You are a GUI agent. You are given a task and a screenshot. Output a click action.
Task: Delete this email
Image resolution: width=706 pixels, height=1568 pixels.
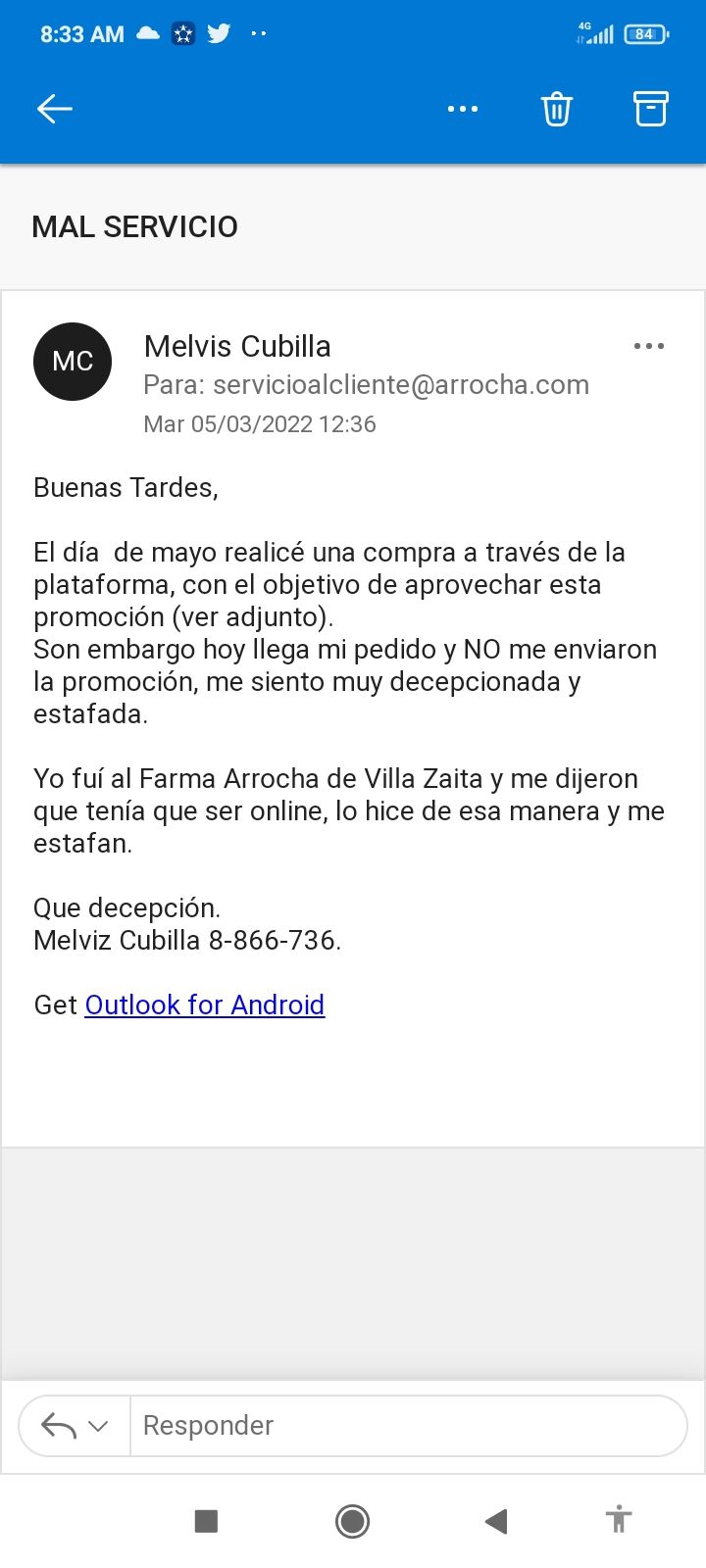(x=557, y=109)
